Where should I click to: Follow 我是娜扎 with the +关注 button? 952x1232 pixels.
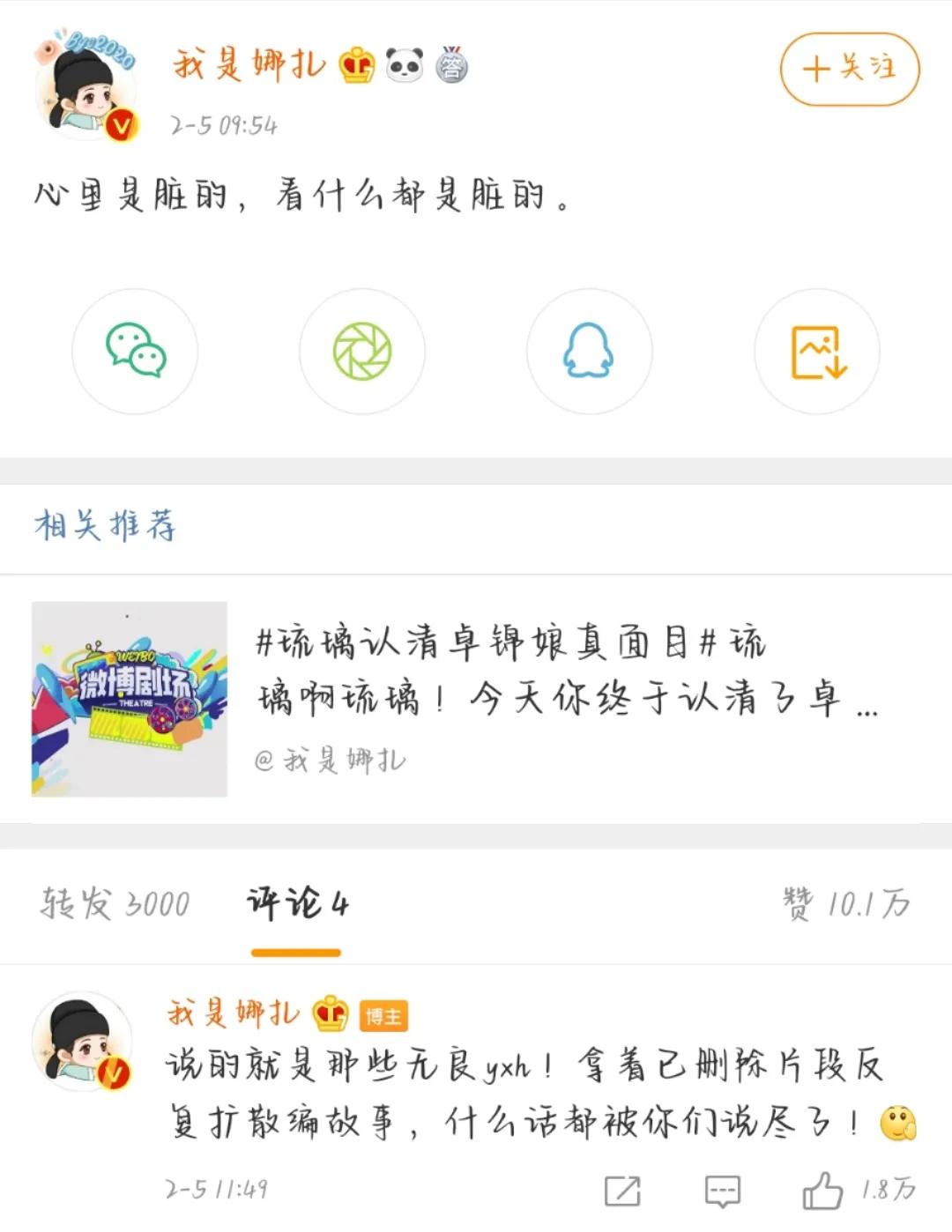(849, 69)
